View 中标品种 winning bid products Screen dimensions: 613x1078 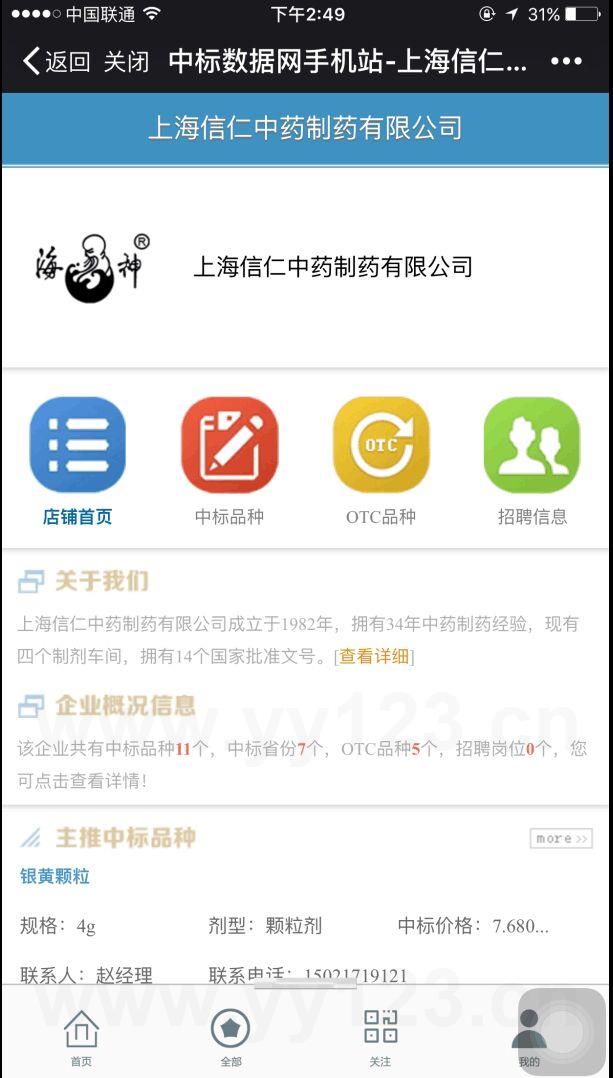click(229, 460)
